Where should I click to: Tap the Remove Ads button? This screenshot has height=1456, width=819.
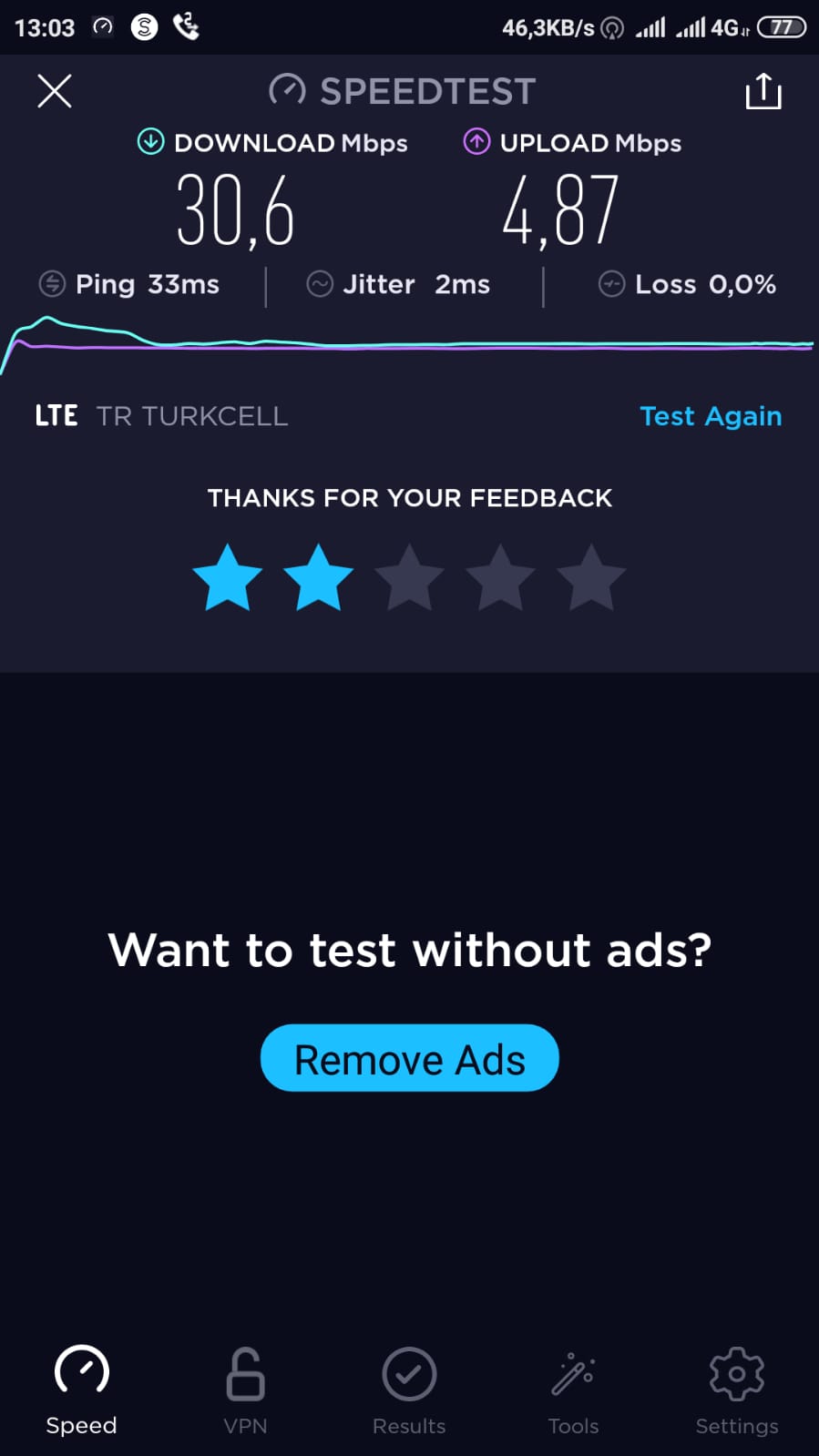point(410,1058)
